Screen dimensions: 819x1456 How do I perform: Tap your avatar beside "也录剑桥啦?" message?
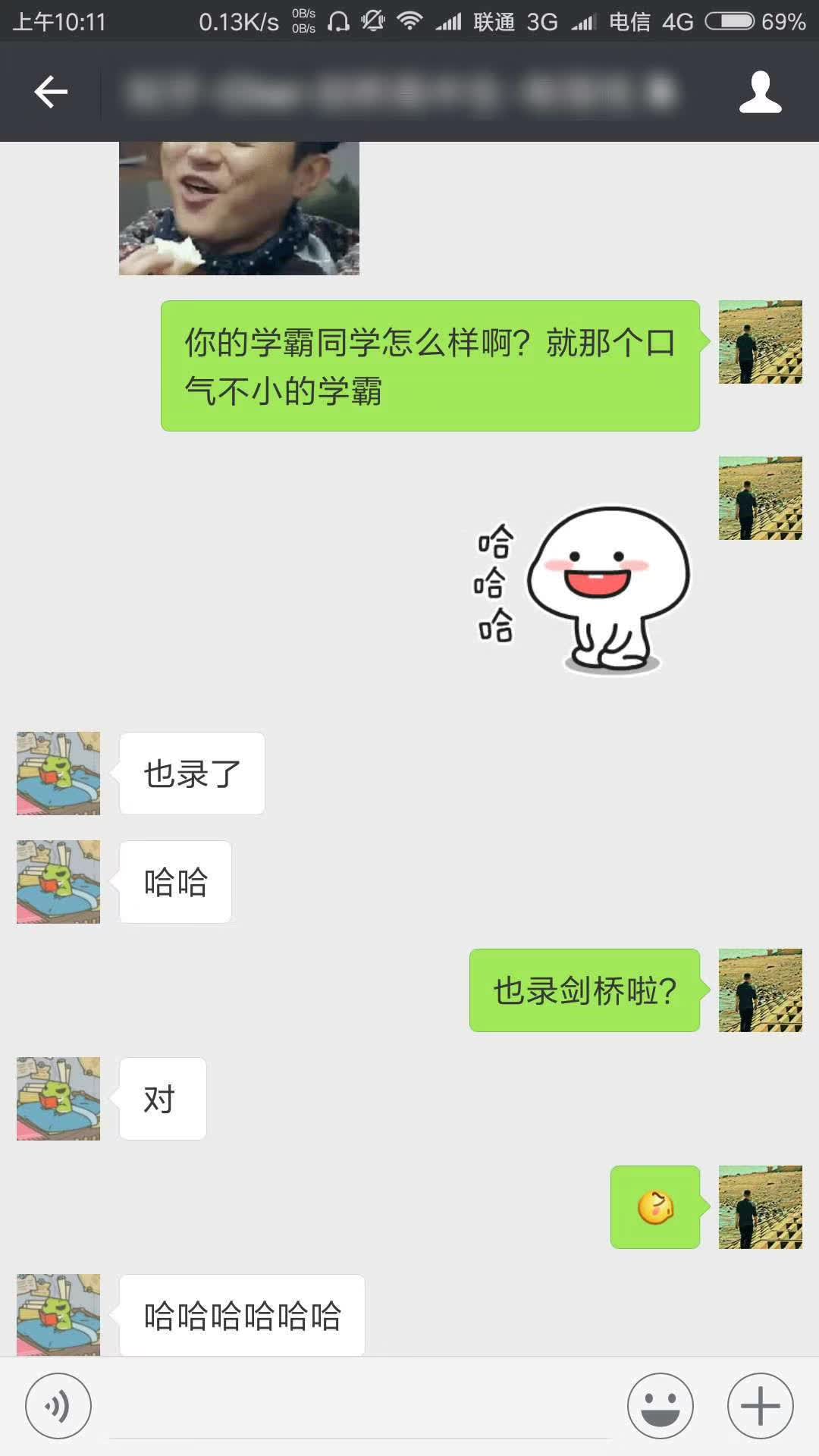760,990
